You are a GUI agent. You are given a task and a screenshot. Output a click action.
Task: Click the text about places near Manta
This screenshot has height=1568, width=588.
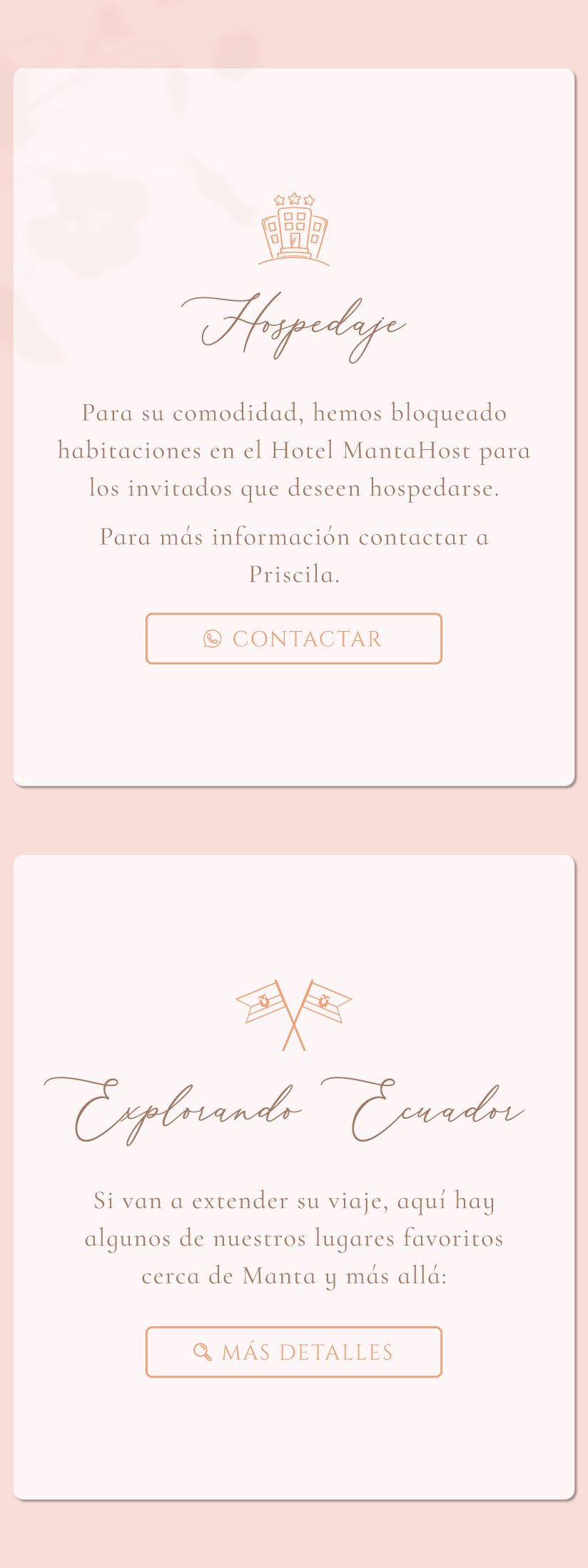pyautogui.click(x=294, y=1239)
